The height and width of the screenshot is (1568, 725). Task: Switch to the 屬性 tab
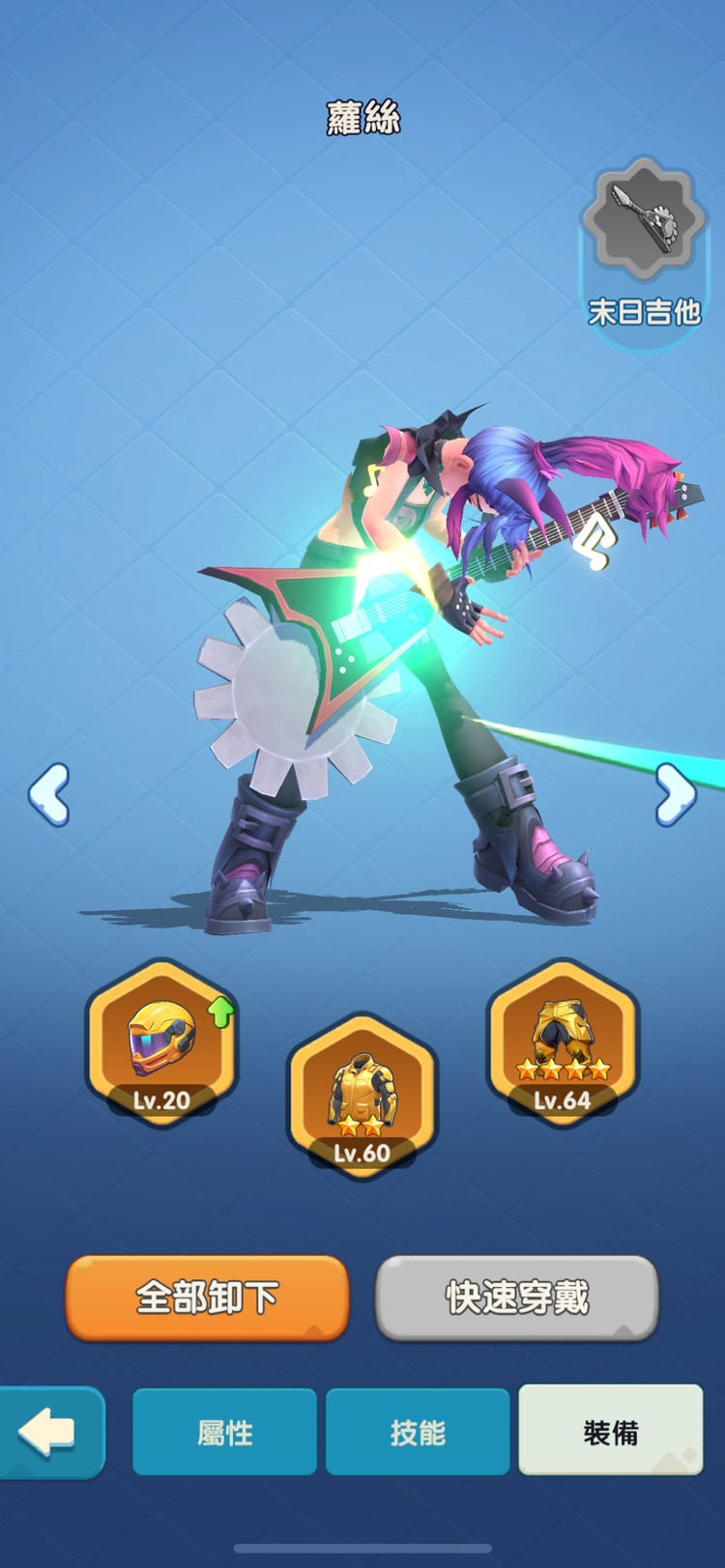[224, 1432]
